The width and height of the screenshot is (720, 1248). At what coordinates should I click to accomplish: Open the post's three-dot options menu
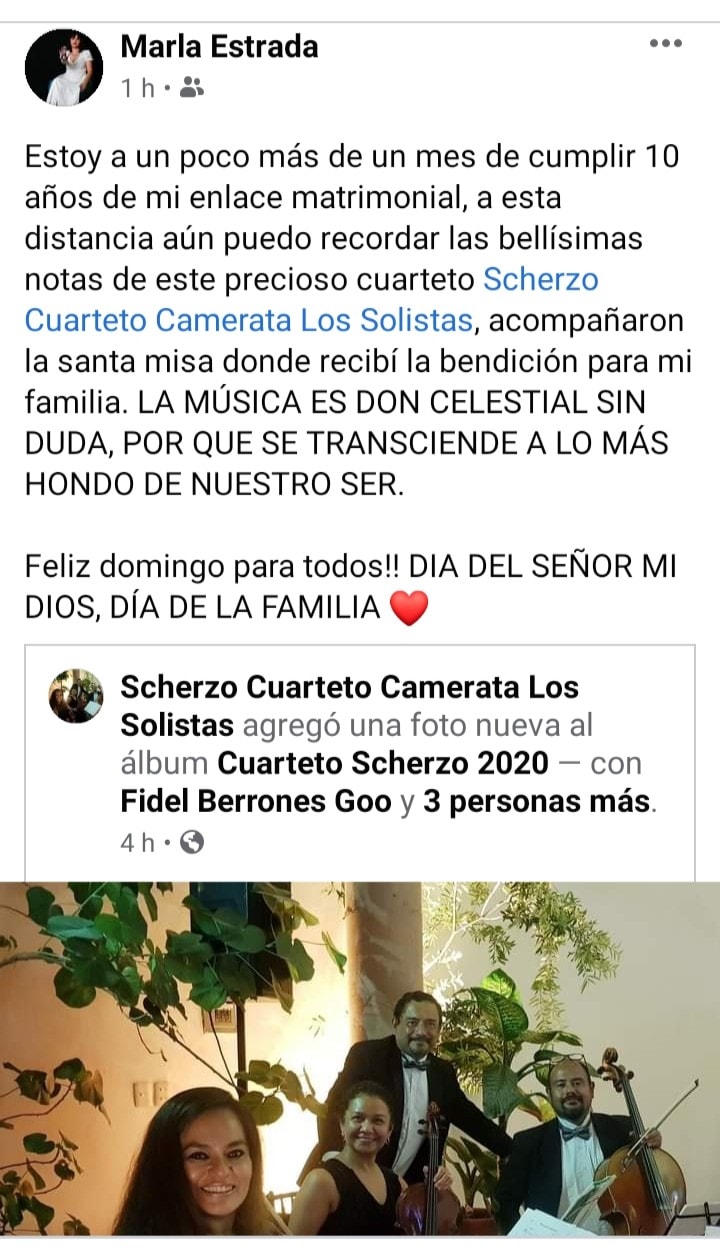(x=665, y=44)
